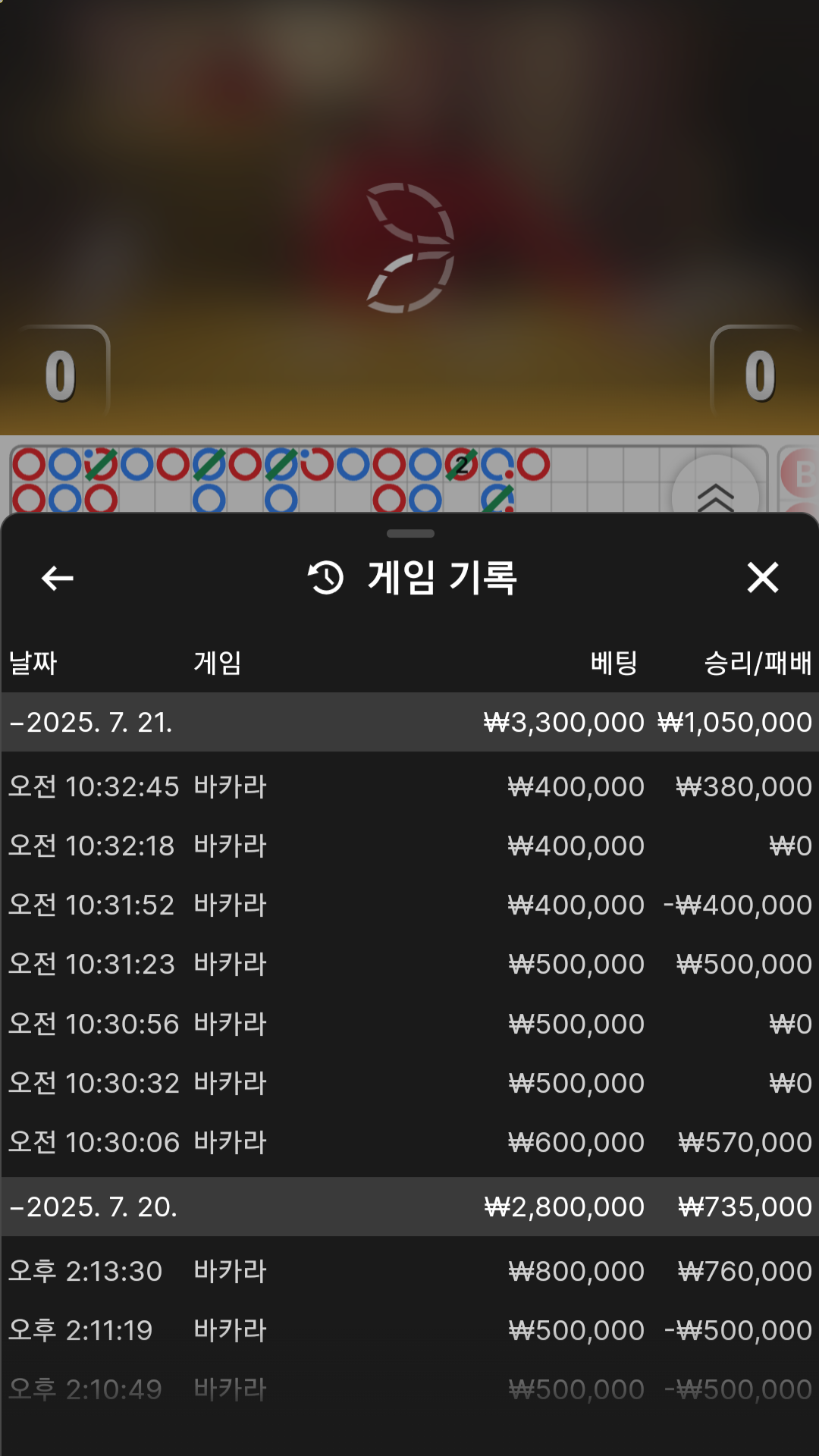Screen dimensions: 819x1456
Task: Open the 오전 10:31:52 바카라 record
Action: [x=409, y=905]
